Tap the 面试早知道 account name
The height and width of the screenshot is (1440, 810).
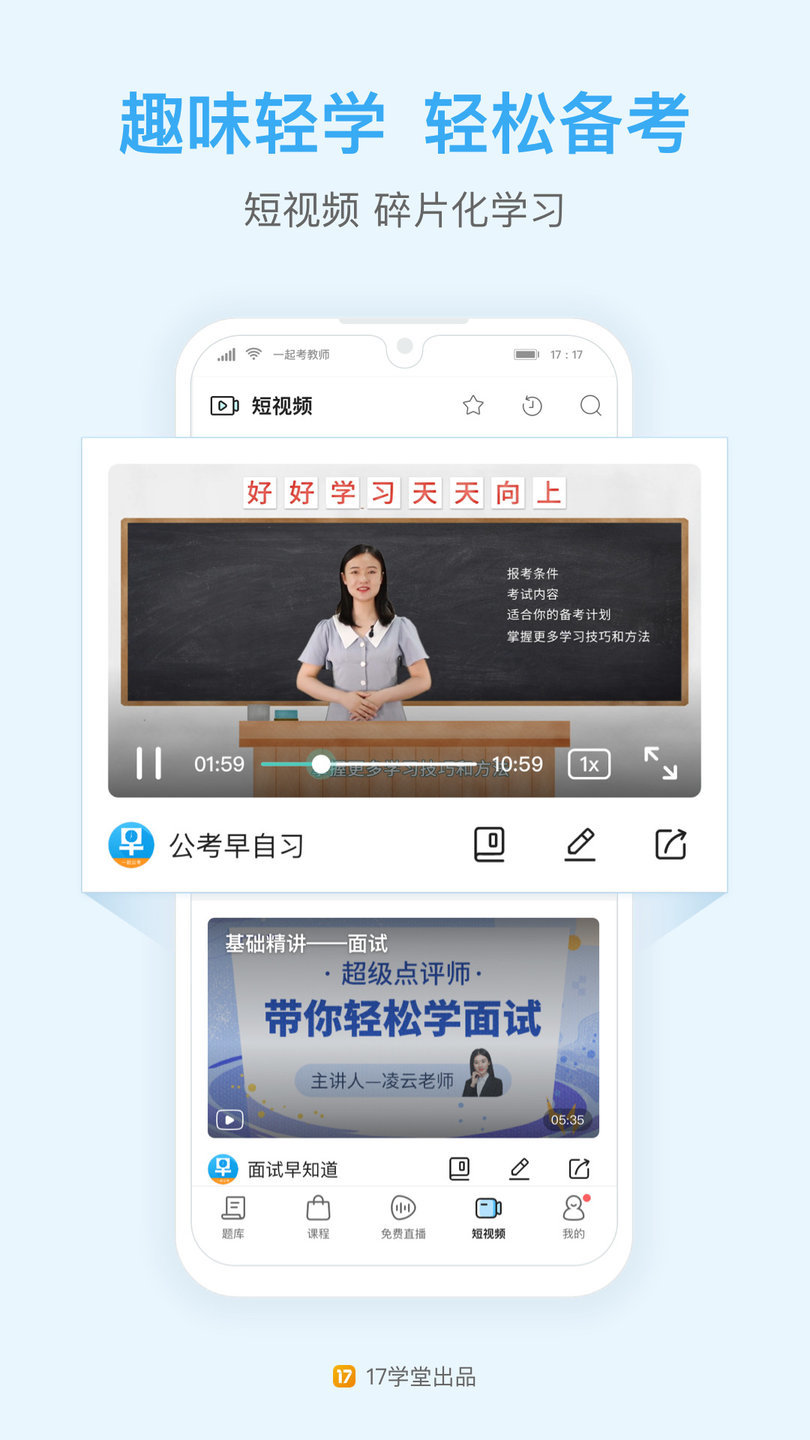[x=292, y=1167]
